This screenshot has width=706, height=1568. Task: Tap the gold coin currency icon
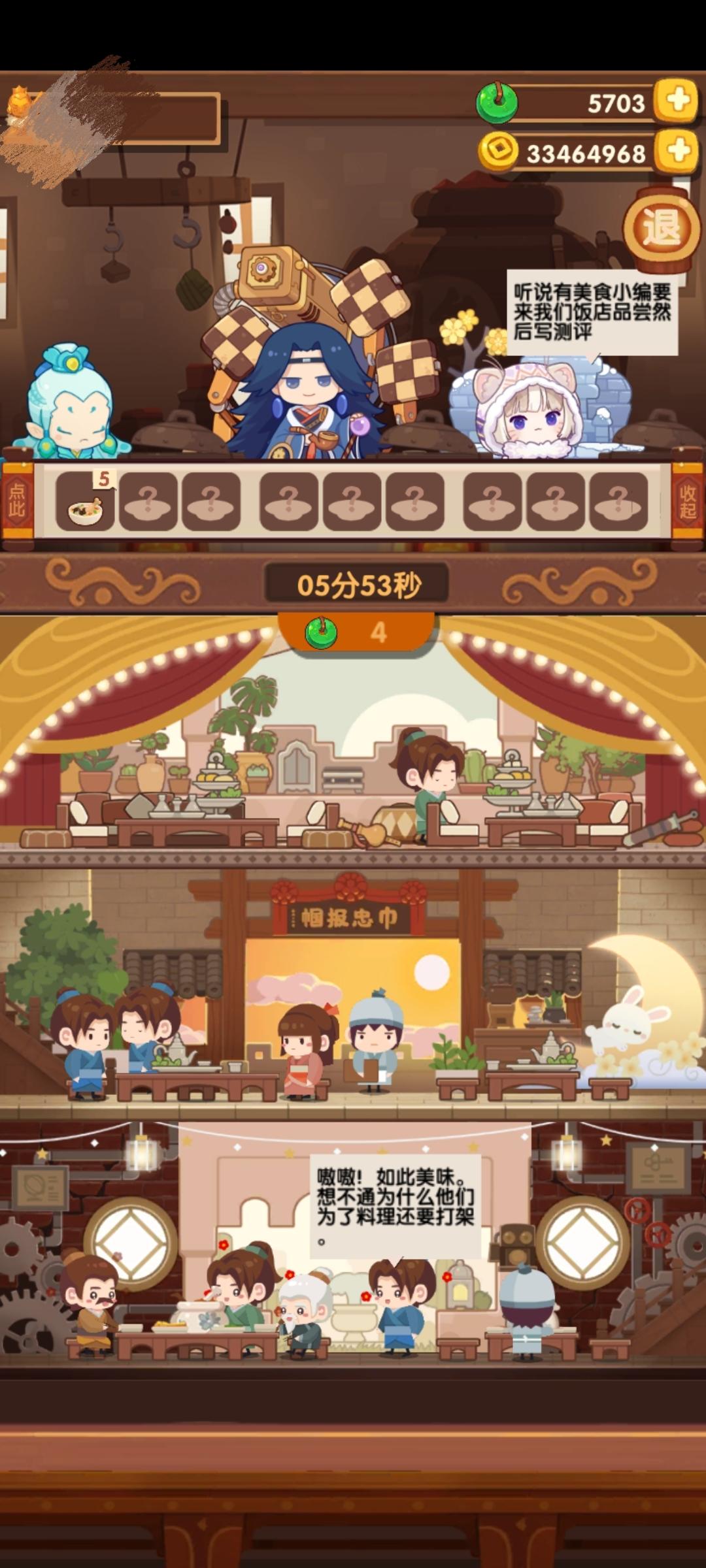pos(499,152)
